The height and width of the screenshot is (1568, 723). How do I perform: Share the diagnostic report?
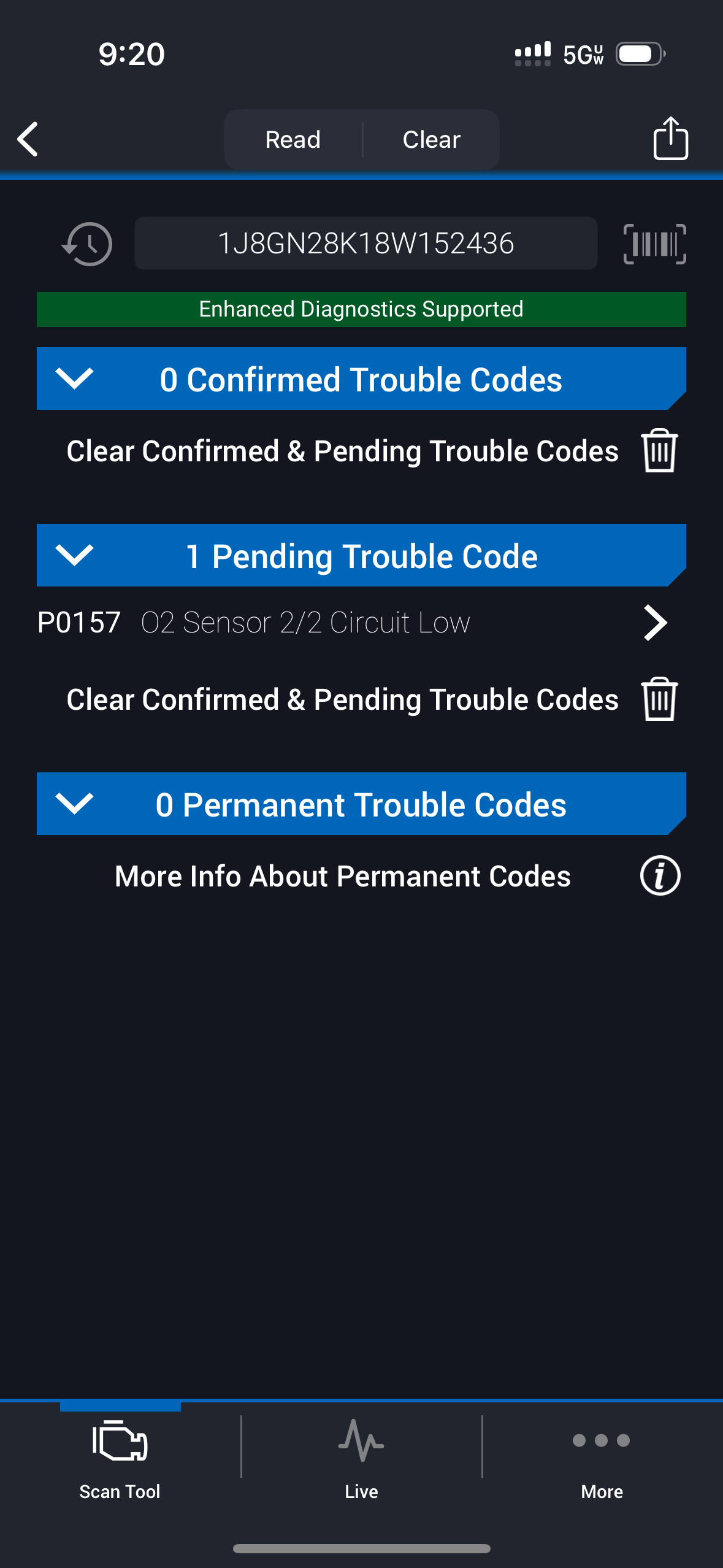click(x=670, y=139)
